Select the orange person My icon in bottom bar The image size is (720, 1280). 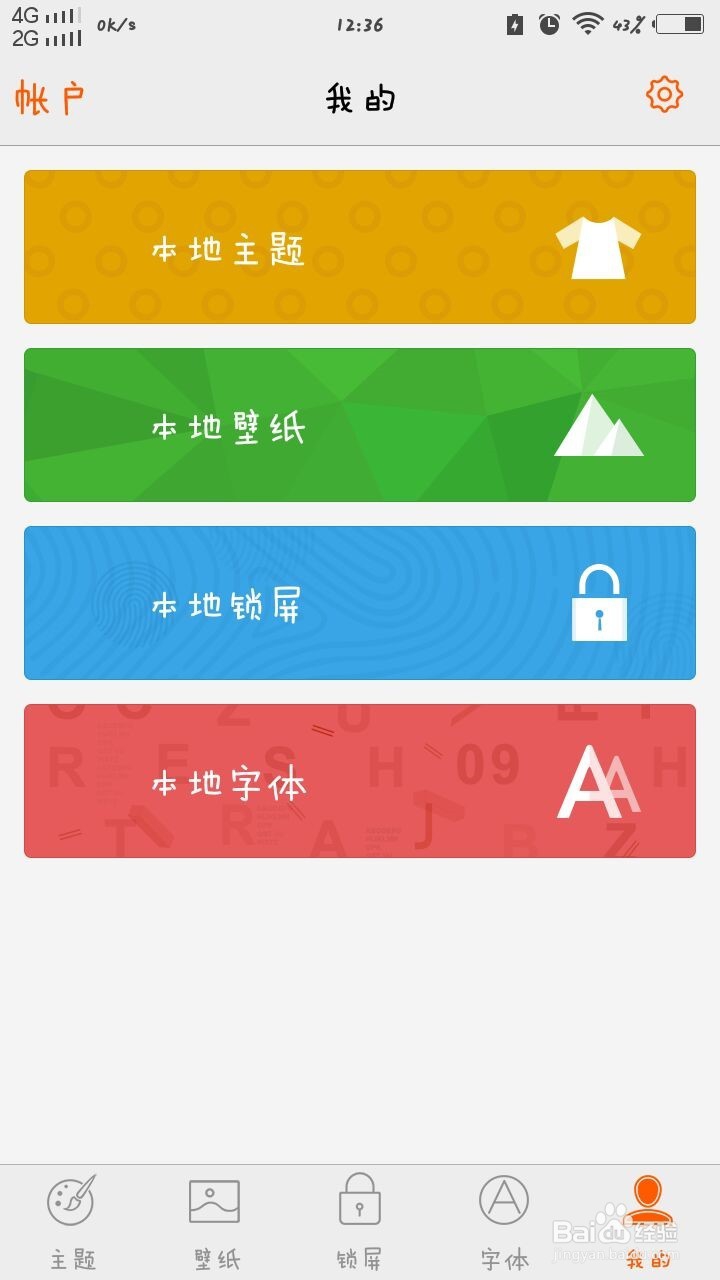click(x=647, y=1197)
